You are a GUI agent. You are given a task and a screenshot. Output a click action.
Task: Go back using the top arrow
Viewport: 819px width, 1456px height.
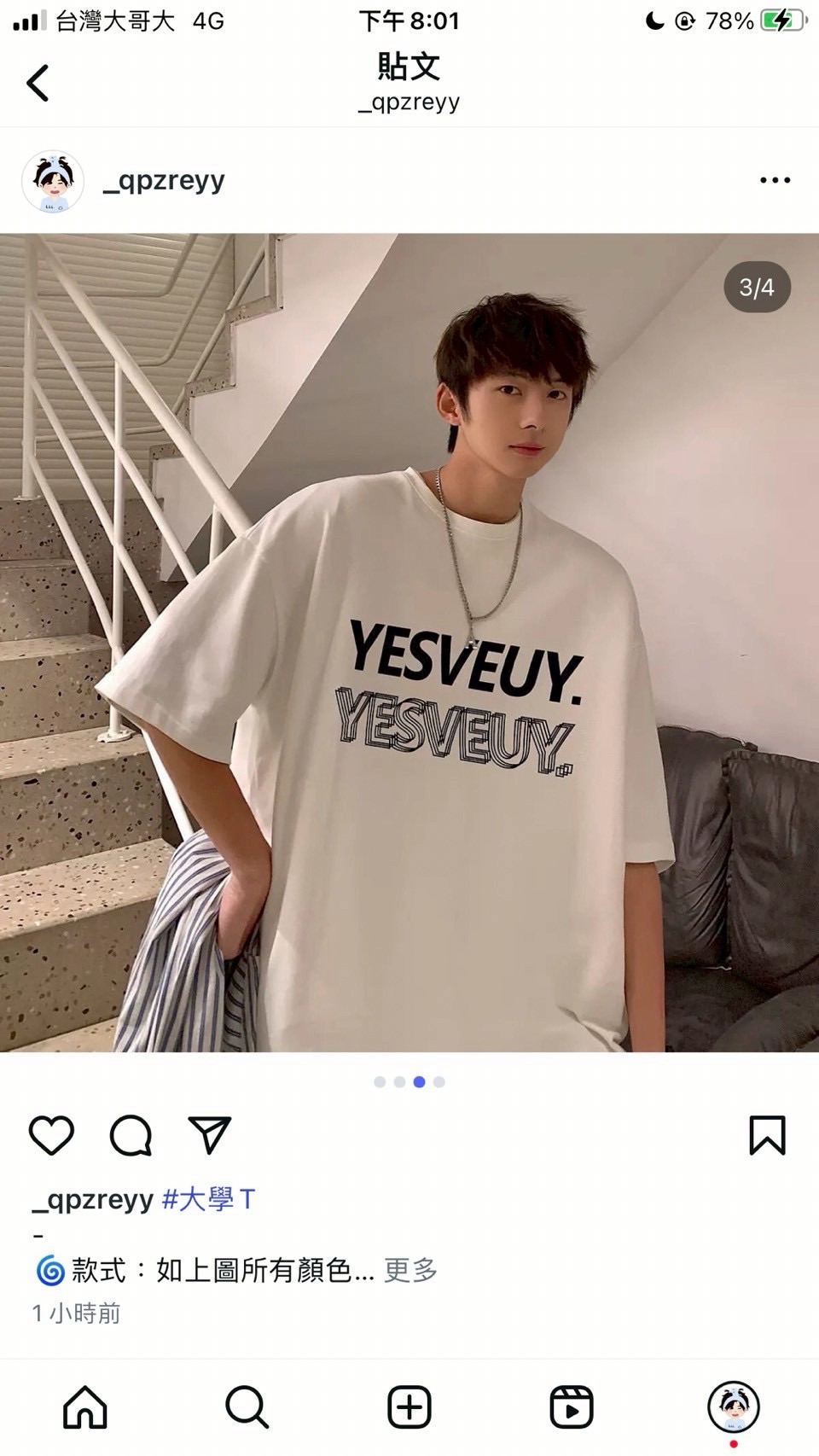point(38,83)
